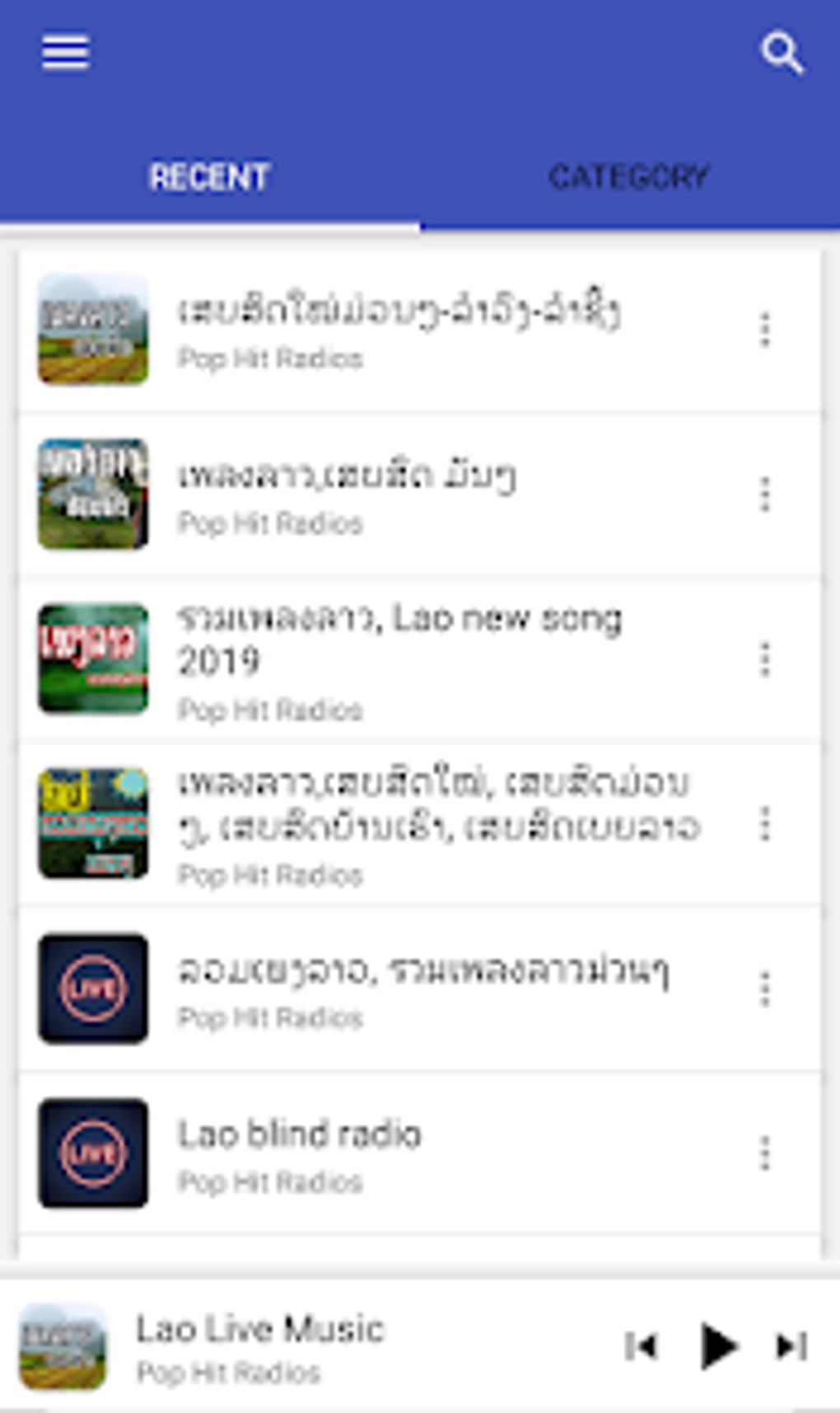Open options for the first listed station
840x1413 pixels.
click(x=765, y=330)
